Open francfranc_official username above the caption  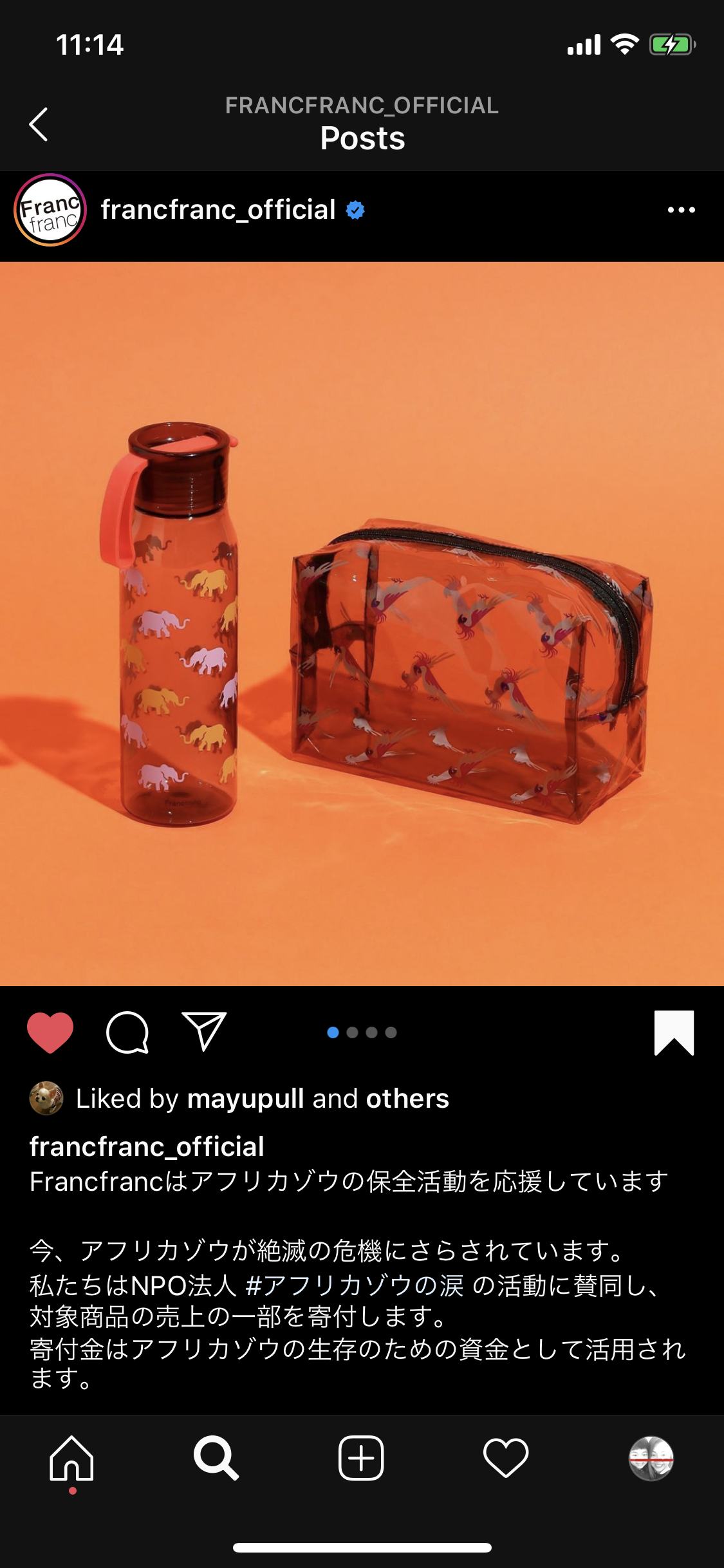coord(147,1146)
